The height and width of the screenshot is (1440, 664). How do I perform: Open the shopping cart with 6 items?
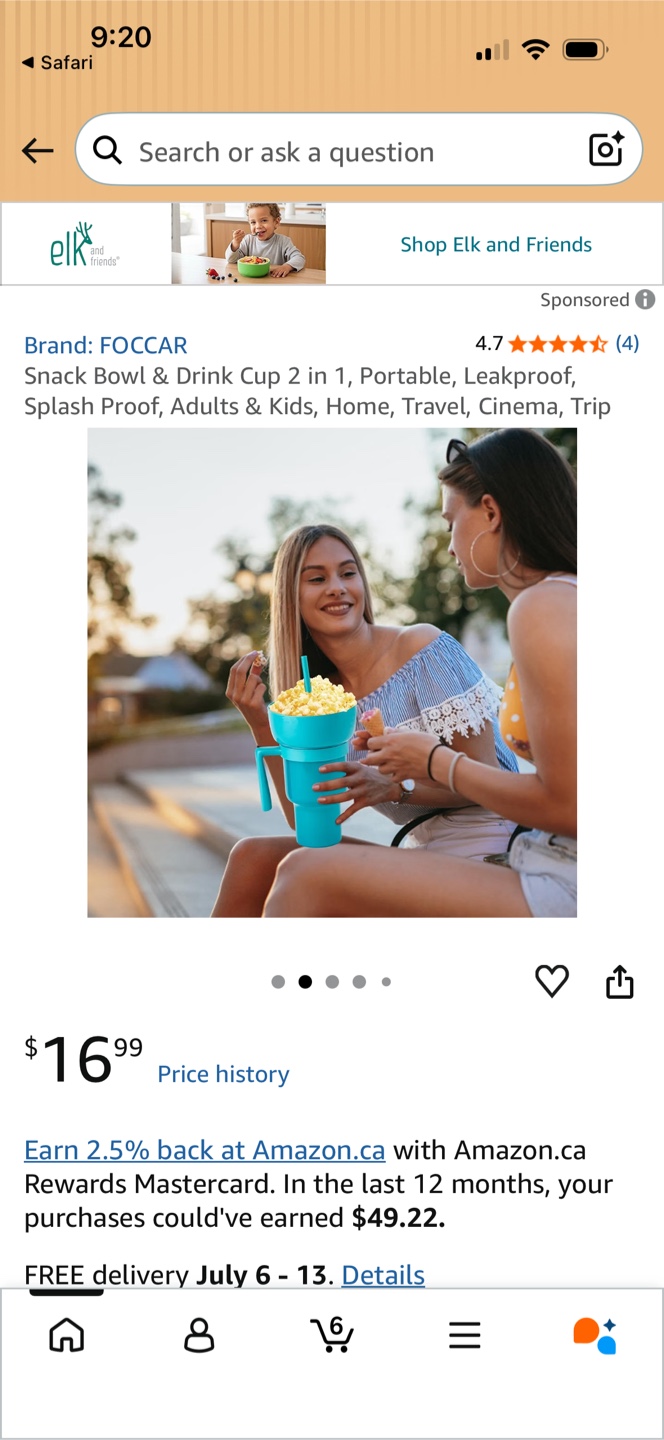[x=331, y=1334]
